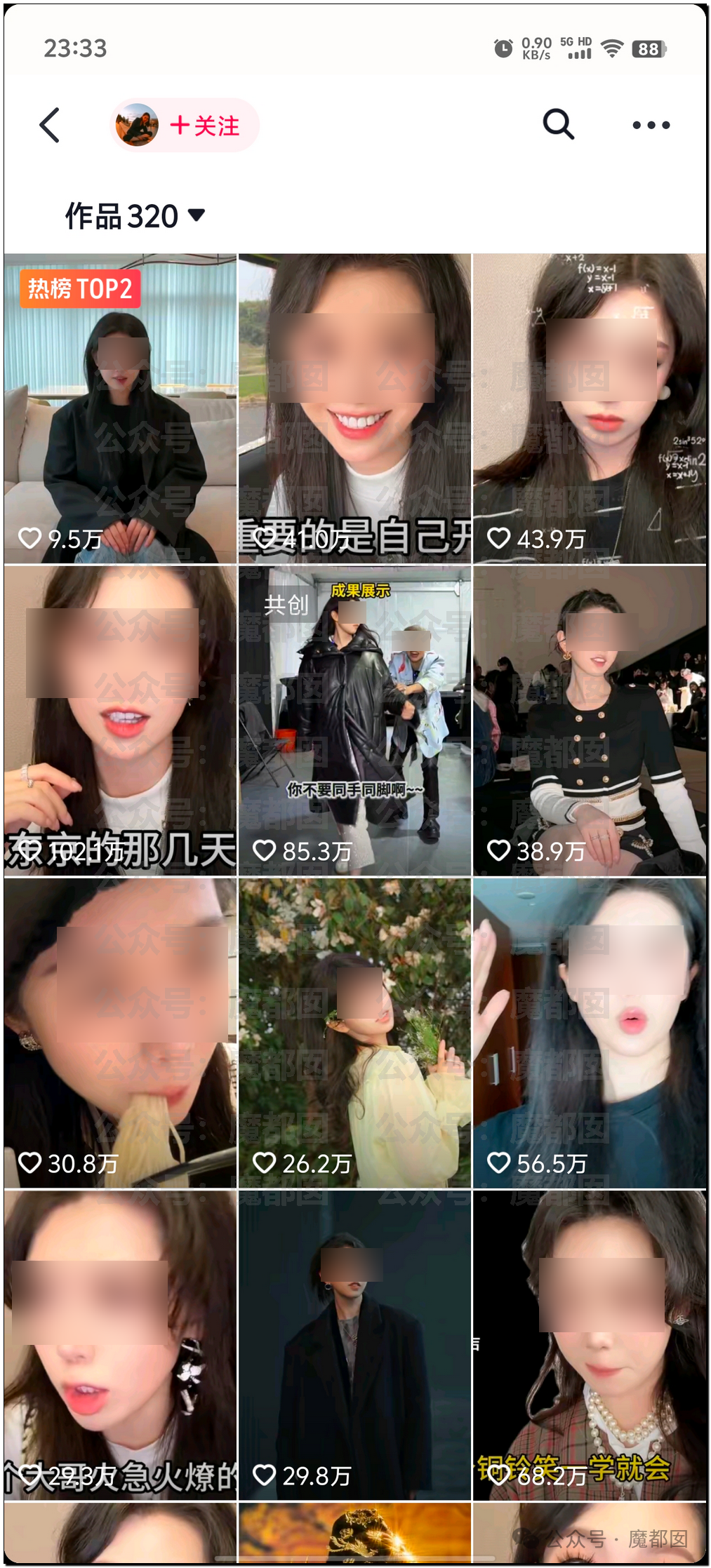
Task: Play the 85.3万 likes 共创 video
Action: pos(354,721)
